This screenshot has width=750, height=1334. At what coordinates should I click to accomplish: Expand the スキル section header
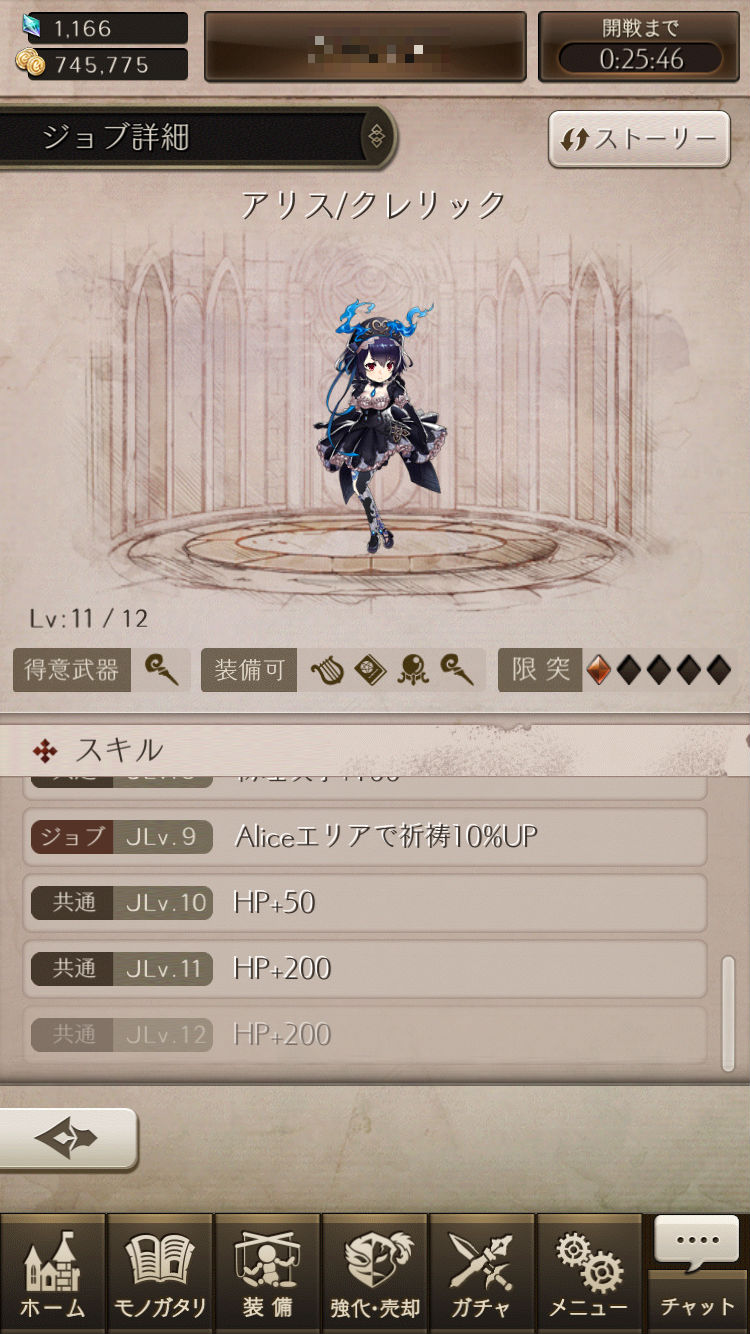[x=375, y=750]
